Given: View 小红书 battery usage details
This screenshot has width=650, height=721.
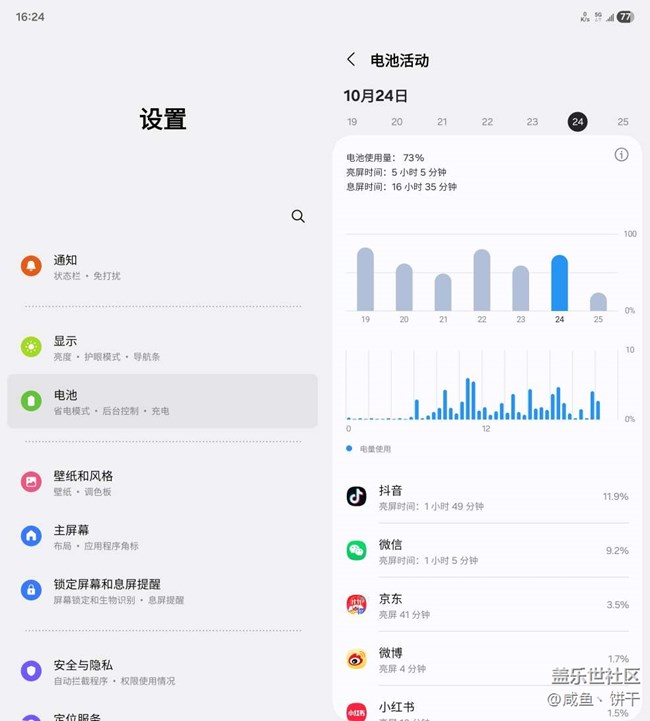Looking at the screenshot, I should (x=487, y=708).
